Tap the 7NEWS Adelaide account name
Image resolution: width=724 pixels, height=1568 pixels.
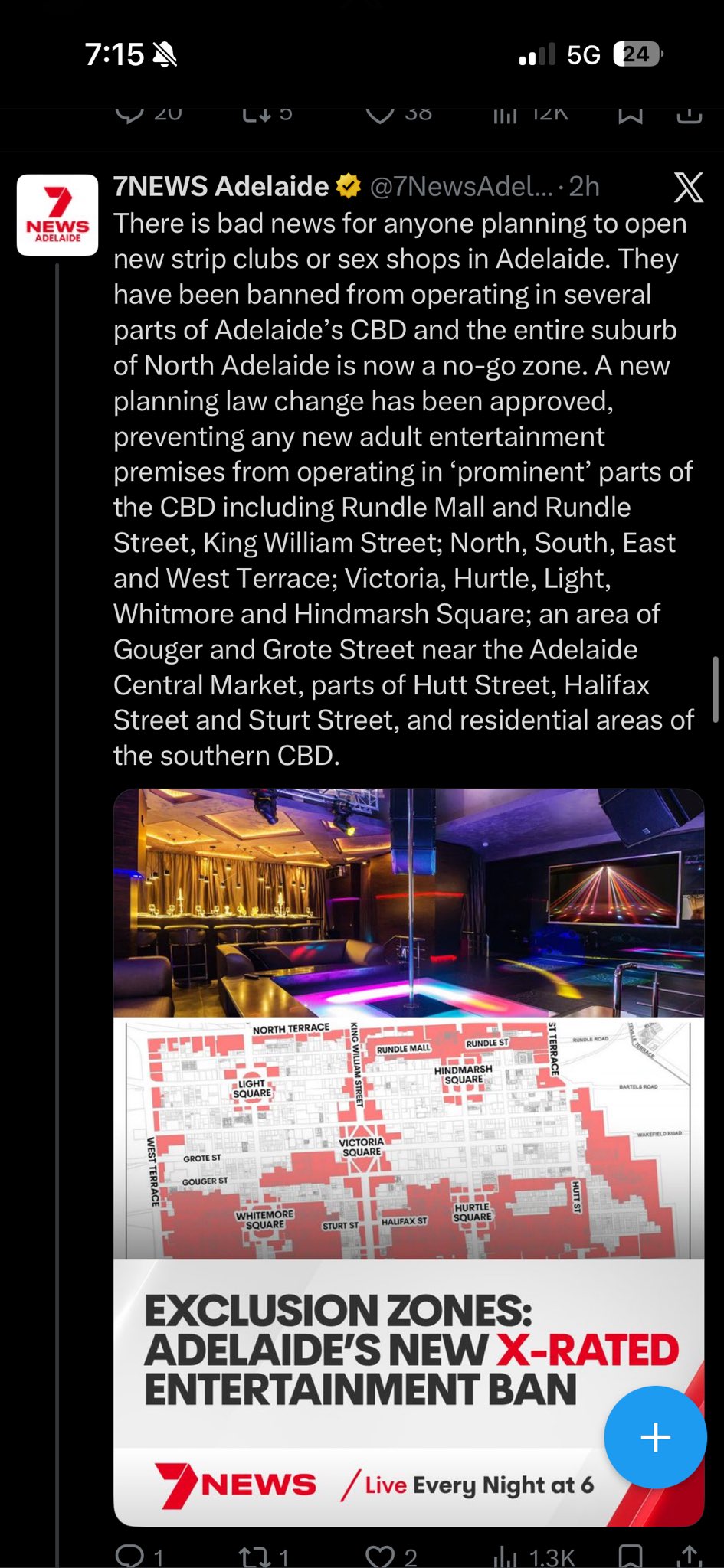(x=221, y=186)
